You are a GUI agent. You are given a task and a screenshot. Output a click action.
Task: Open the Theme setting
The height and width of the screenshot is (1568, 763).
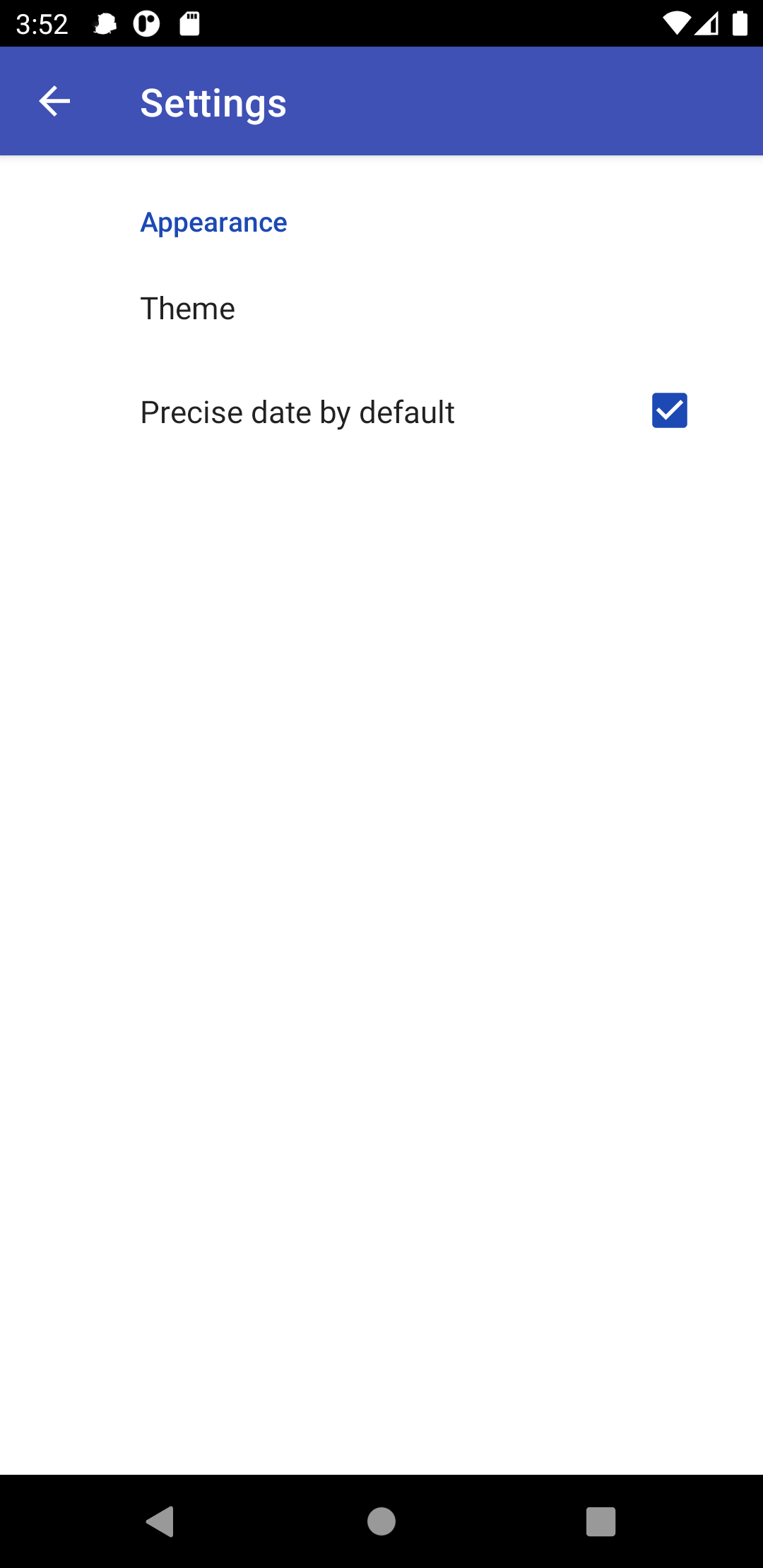coord(188,309)
